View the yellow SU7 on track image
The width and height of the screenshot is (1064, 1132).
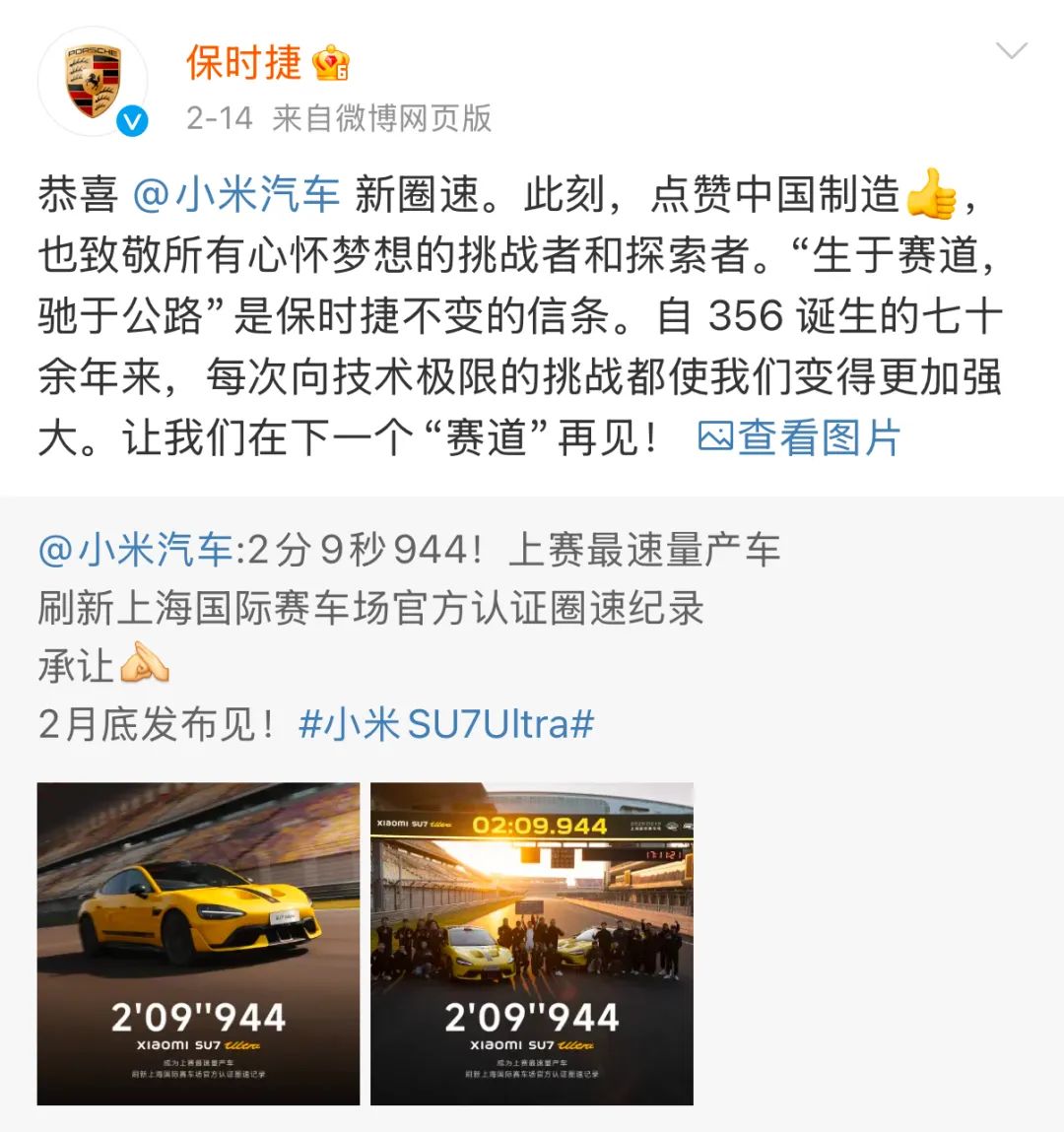(x=198, y=943)
